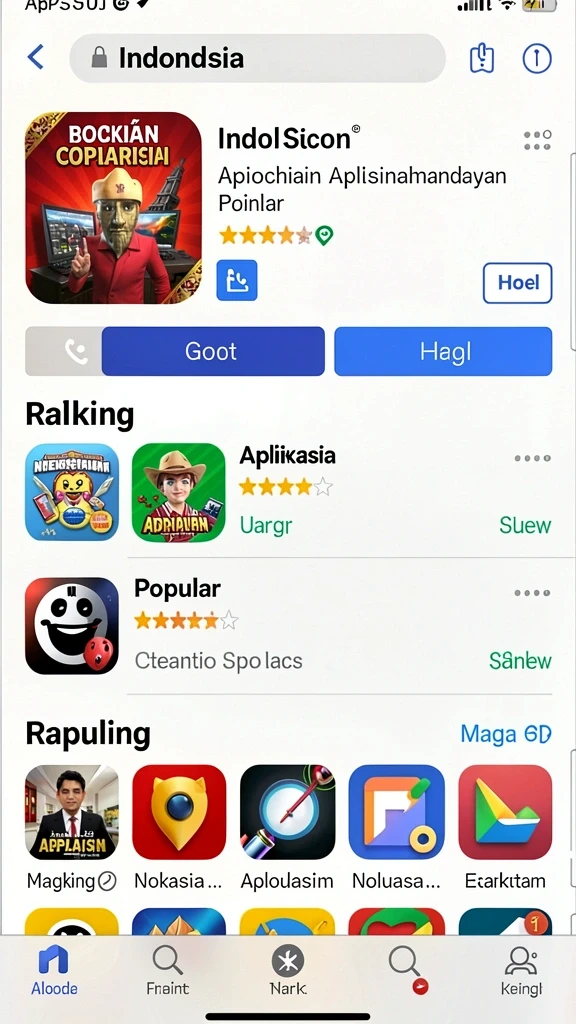576x1024 pixels.
Task: Tap the Goot button
Action: (x=213, y=351)
